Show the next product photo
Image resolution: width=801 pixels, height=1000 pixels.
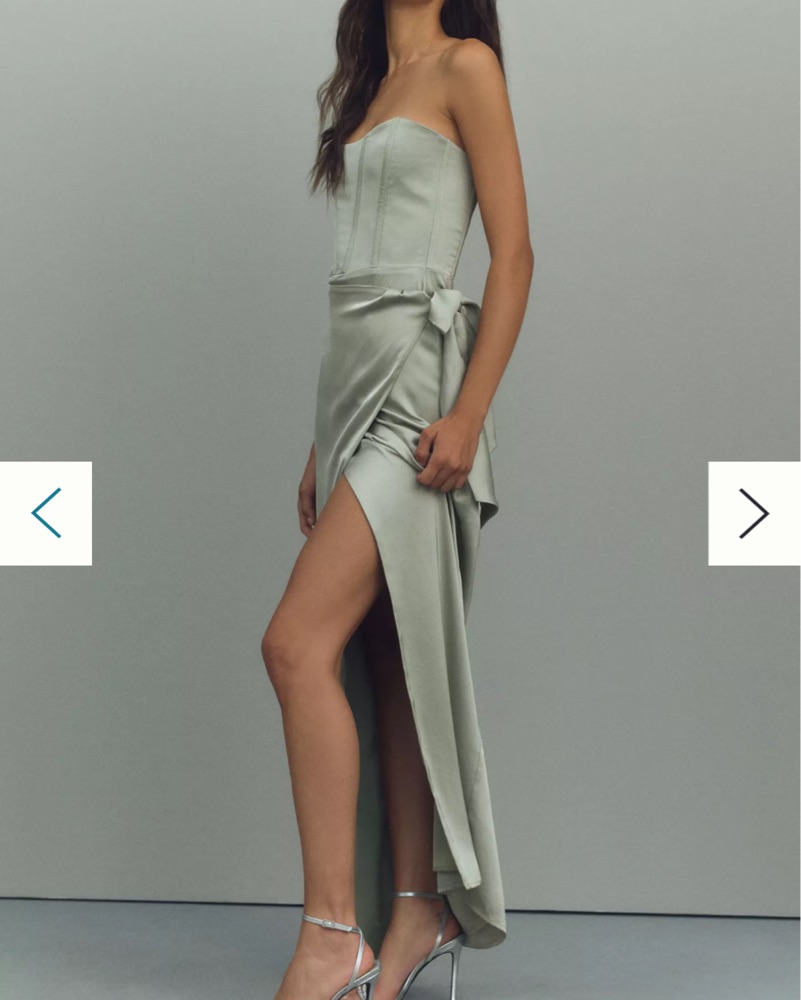coord(754,513)
